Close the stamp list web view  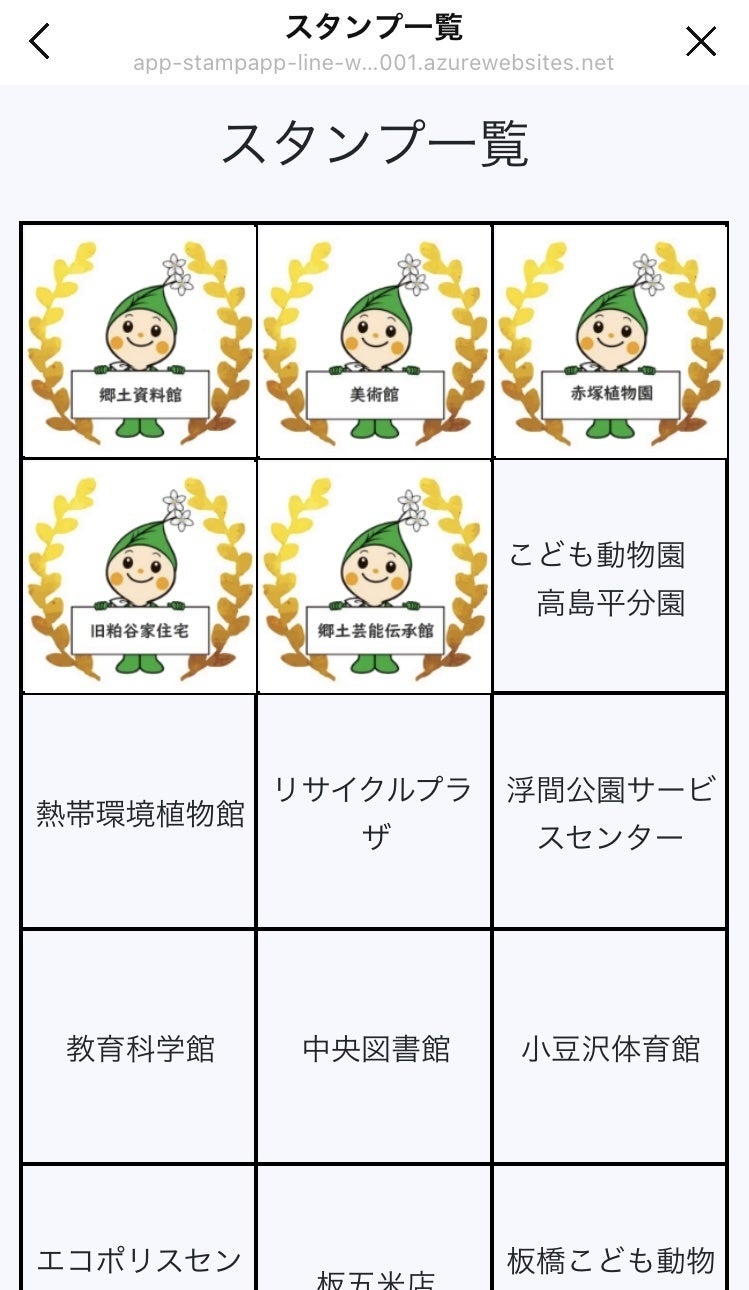(701, 41)
